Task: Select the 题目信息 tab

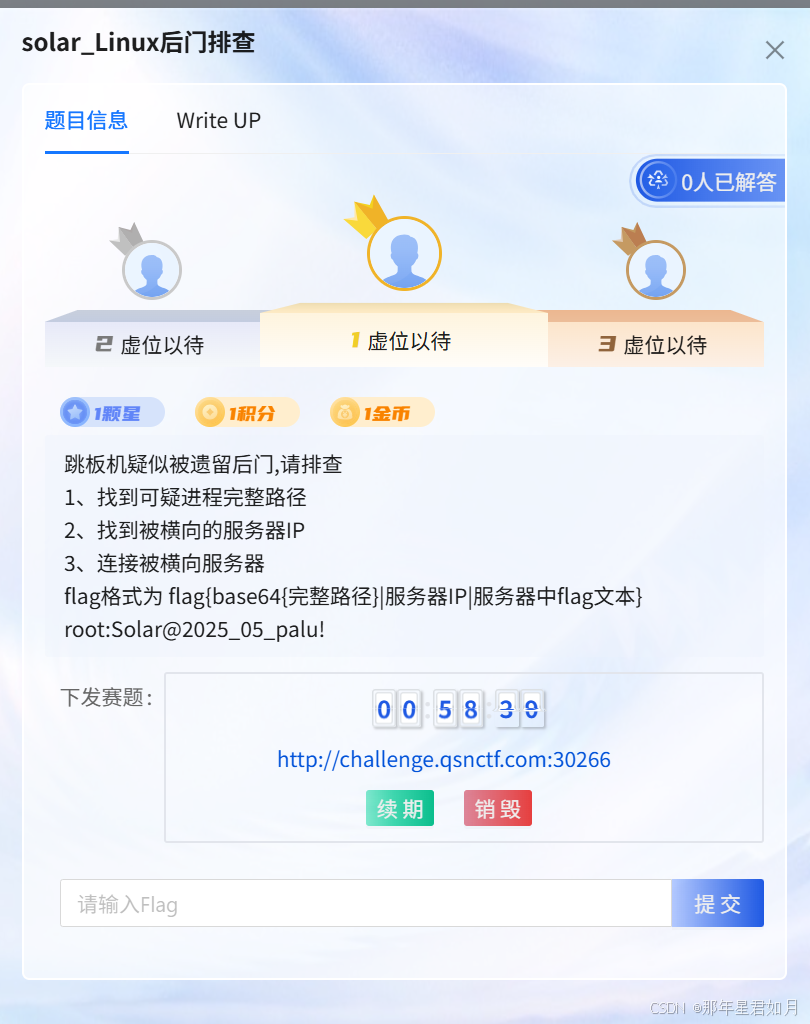Action: [x=87, y=121]
